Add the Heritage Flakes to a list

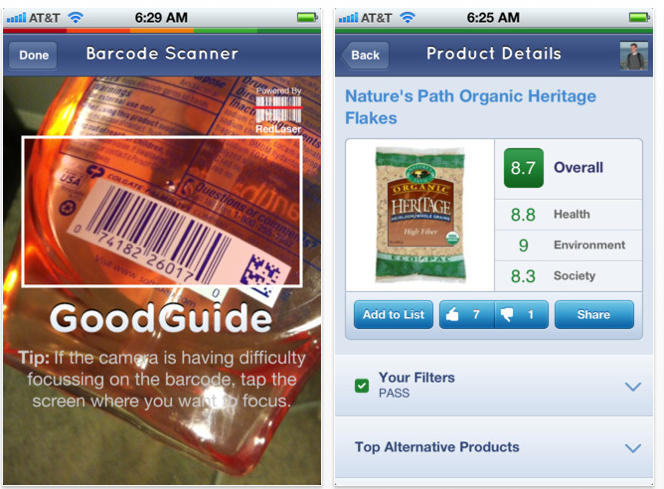pyautogui.click(x=394, y=315)
